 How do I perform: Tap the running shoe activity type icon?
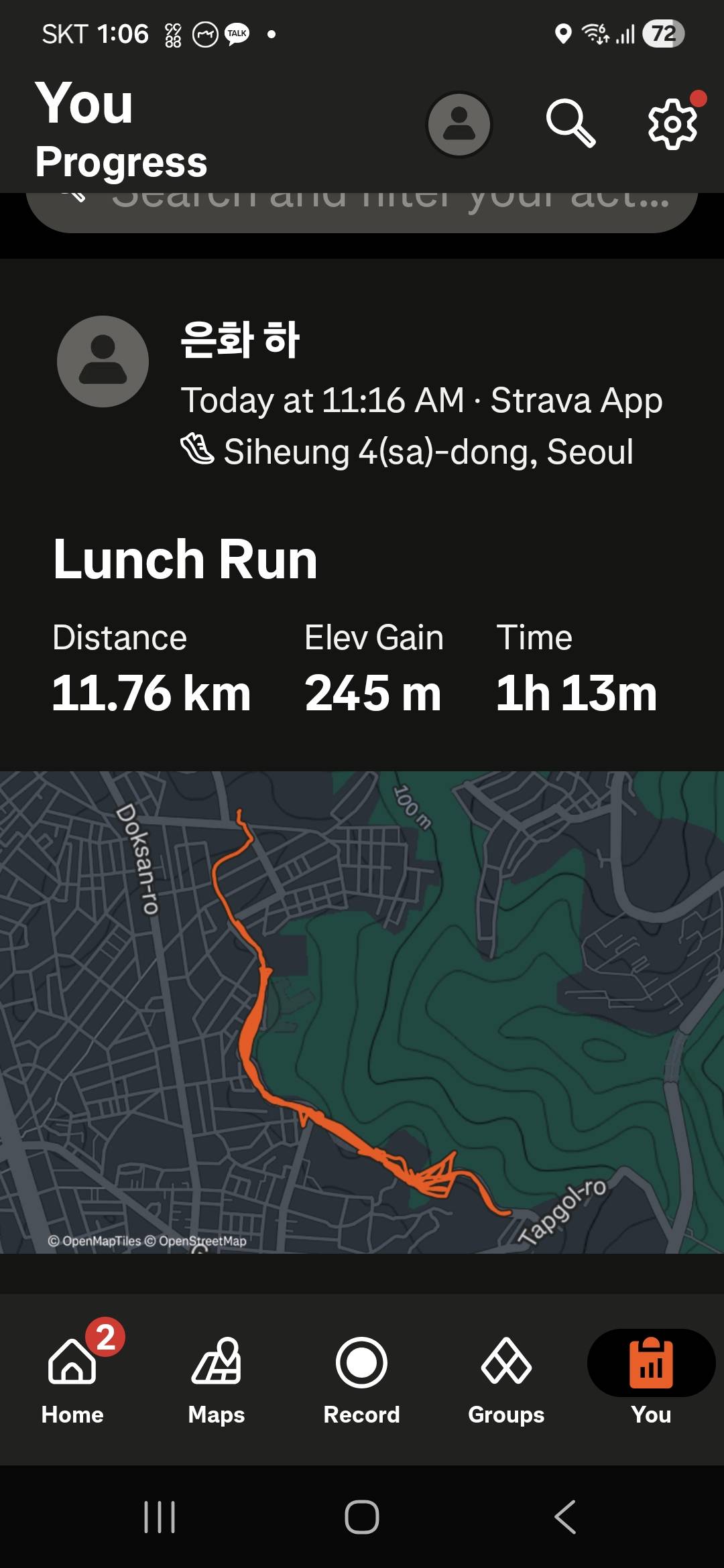[198, 450]
